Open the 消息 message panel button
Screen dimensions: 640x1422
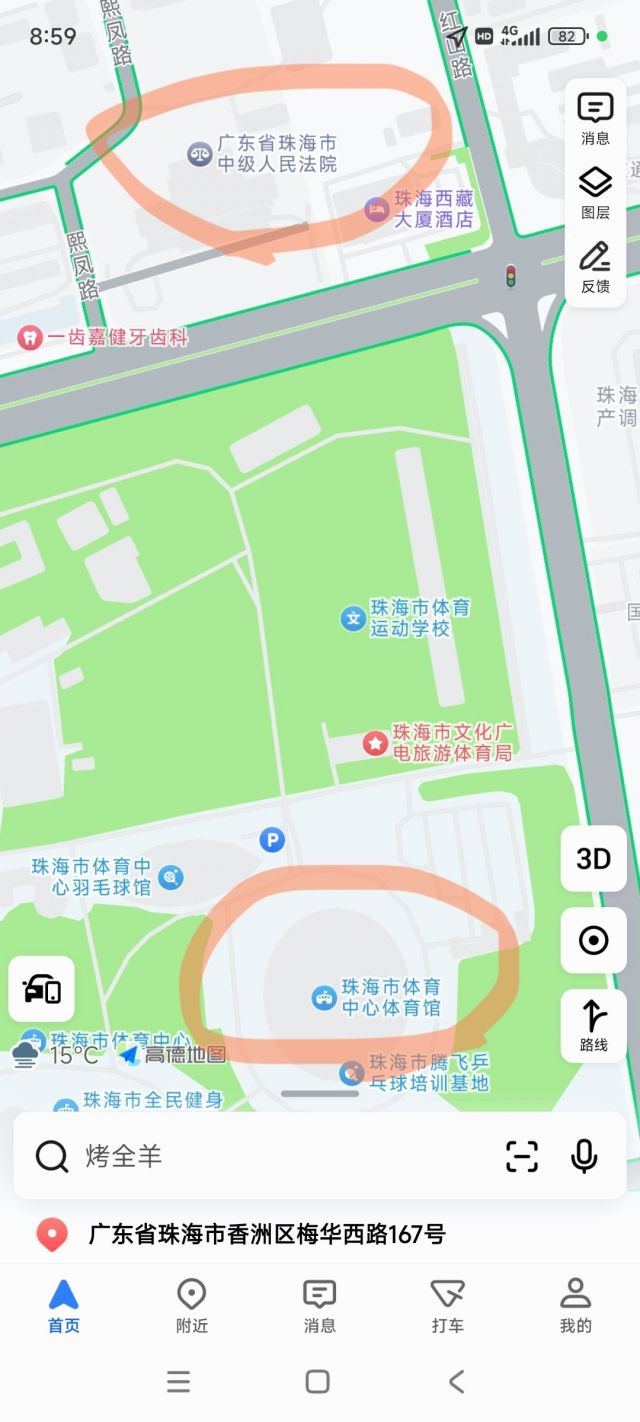coord(595,118)
